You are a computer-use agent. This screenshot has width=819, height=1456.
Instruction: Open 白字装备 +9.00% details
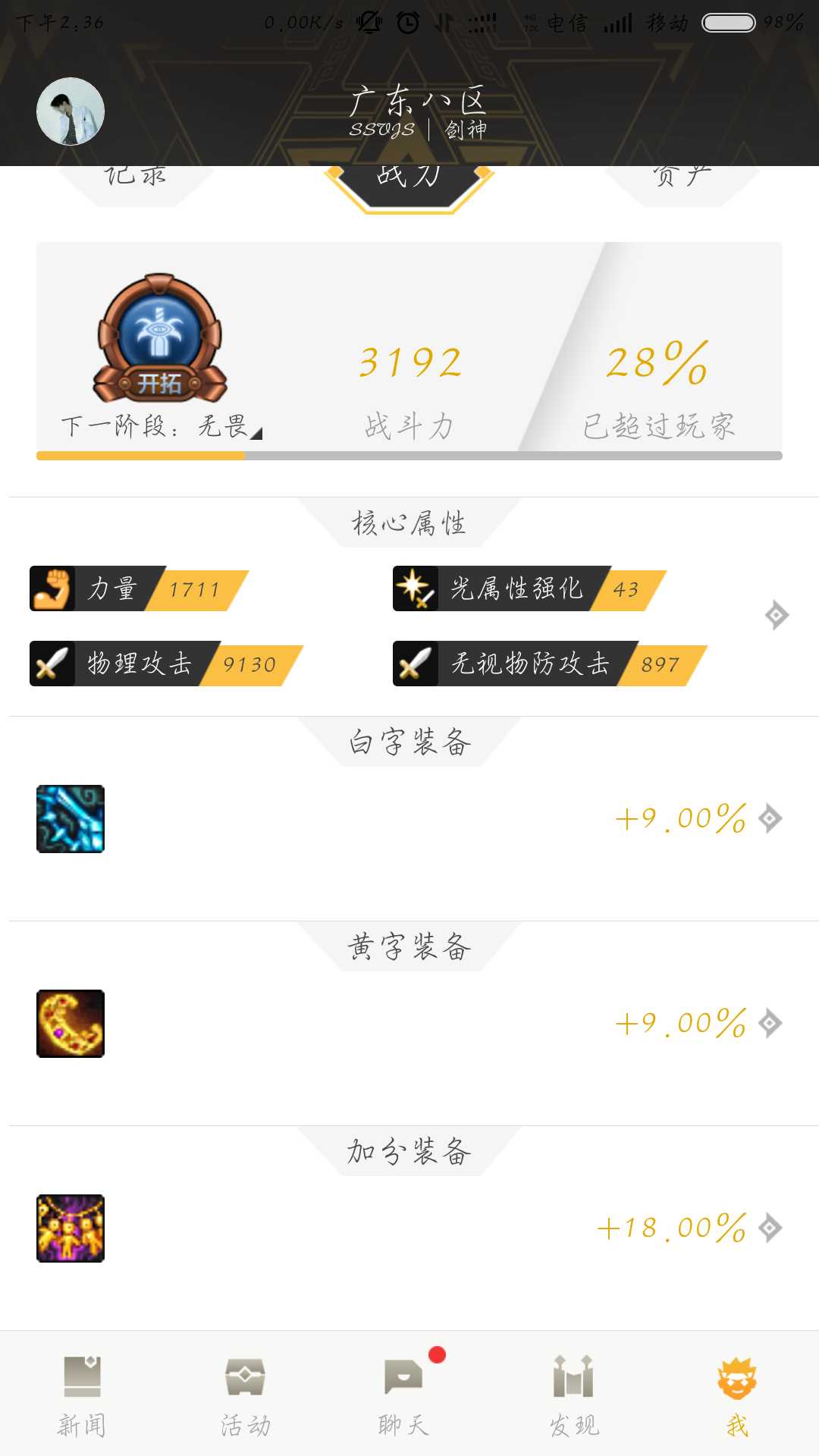[x=770, y=818]
